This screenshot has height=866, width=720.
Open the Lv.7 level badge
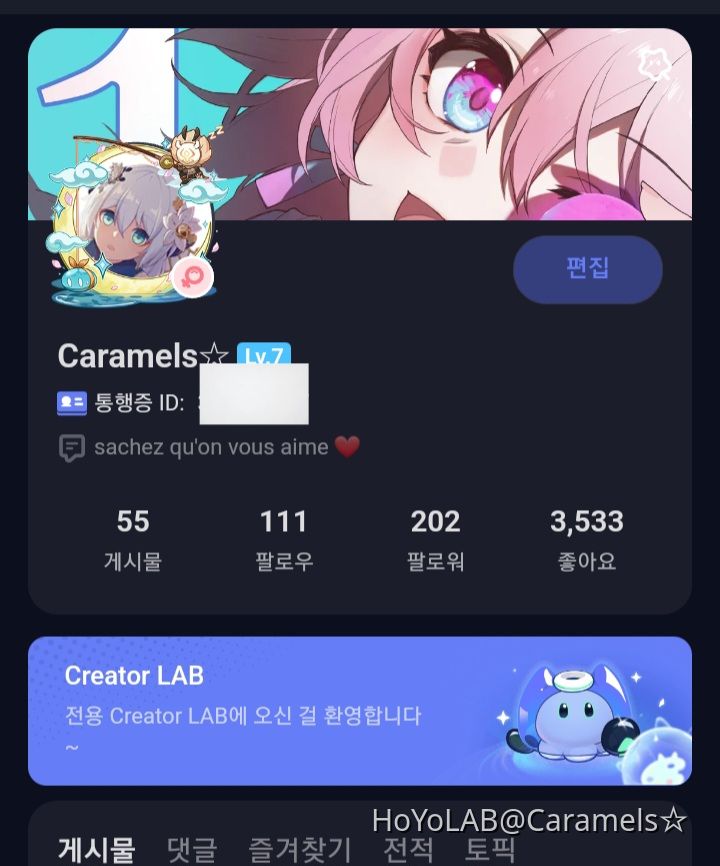263,354
